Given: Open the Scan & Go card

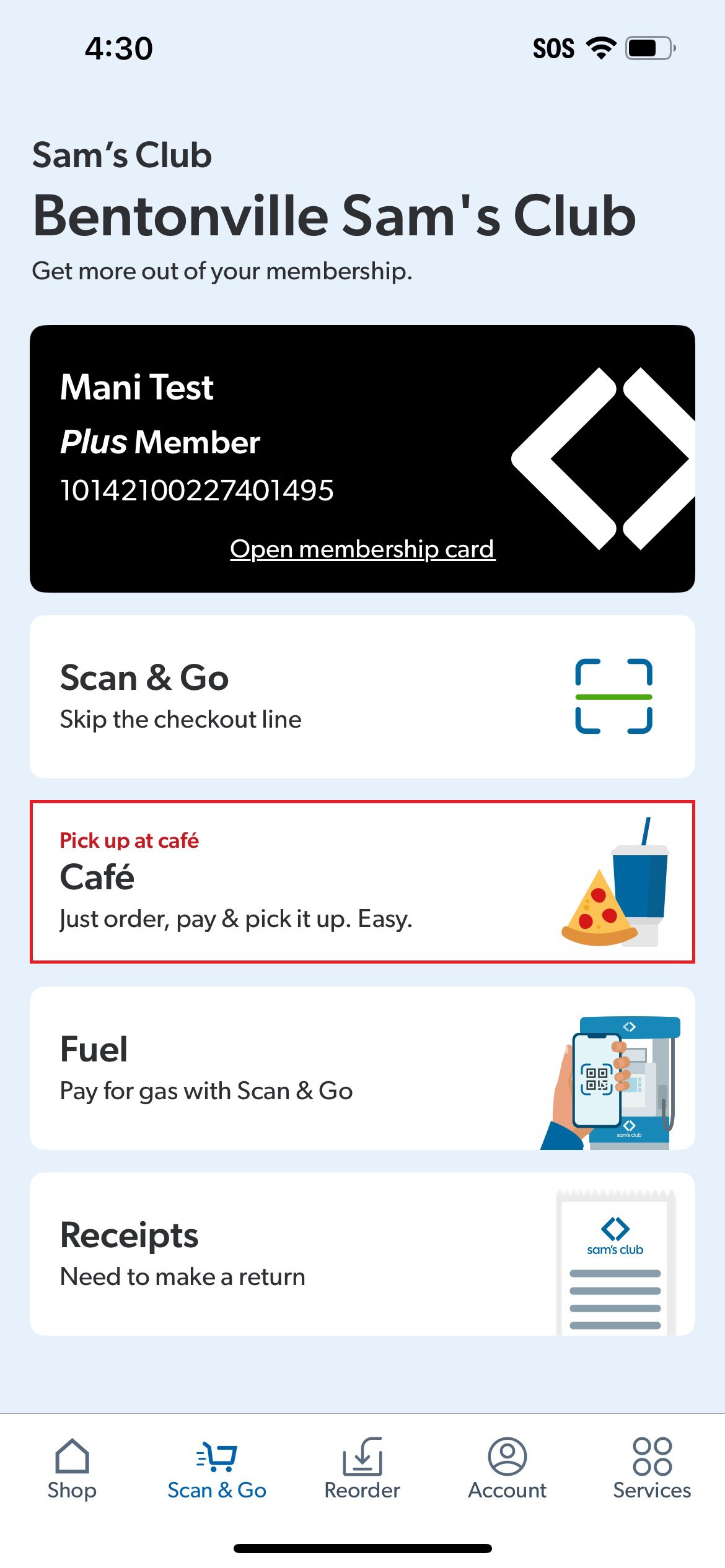Looking at the screenshot, I should pos(362,697).
